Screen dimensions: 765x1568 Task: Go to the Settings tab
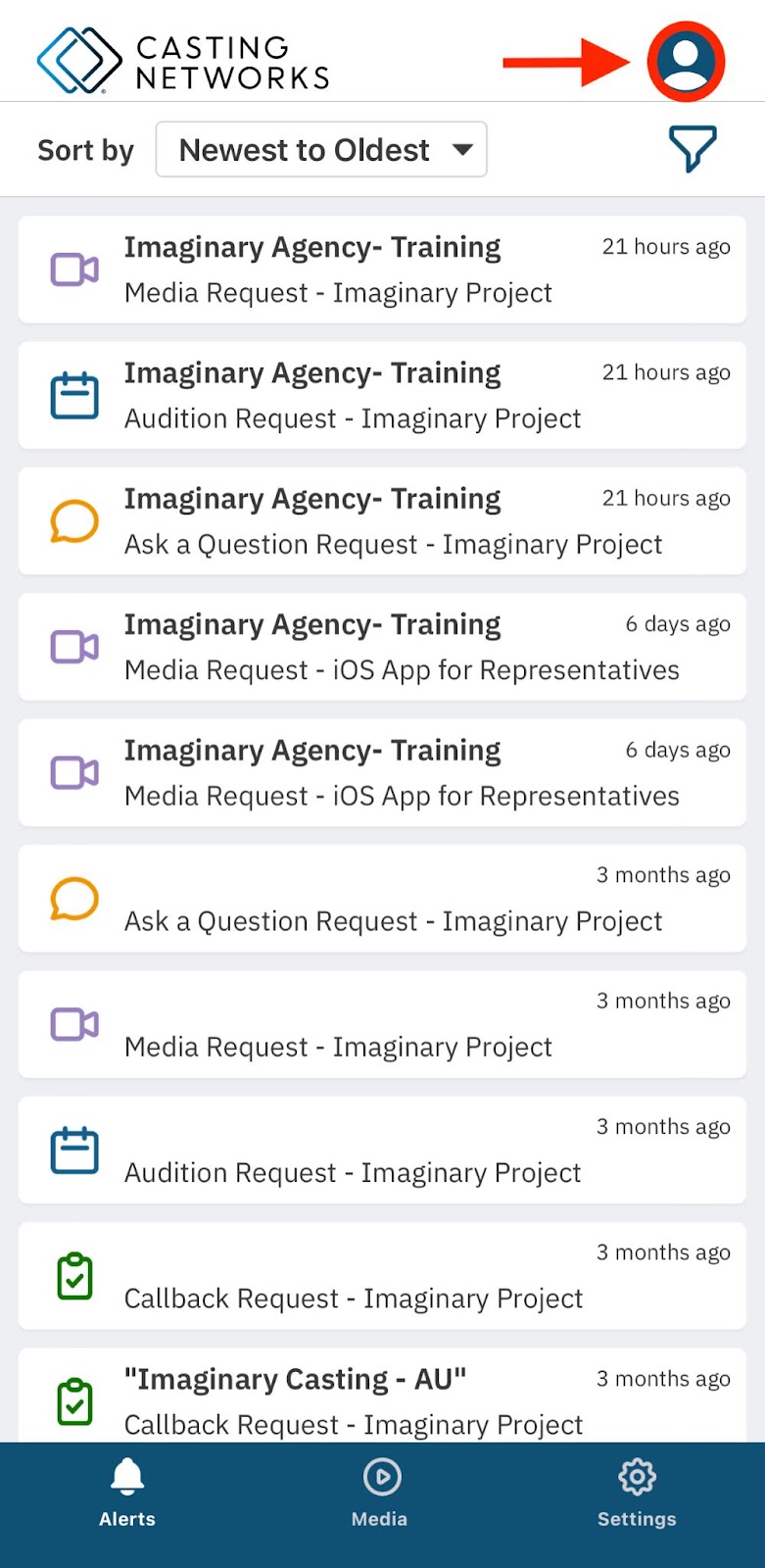point(637,1494)
